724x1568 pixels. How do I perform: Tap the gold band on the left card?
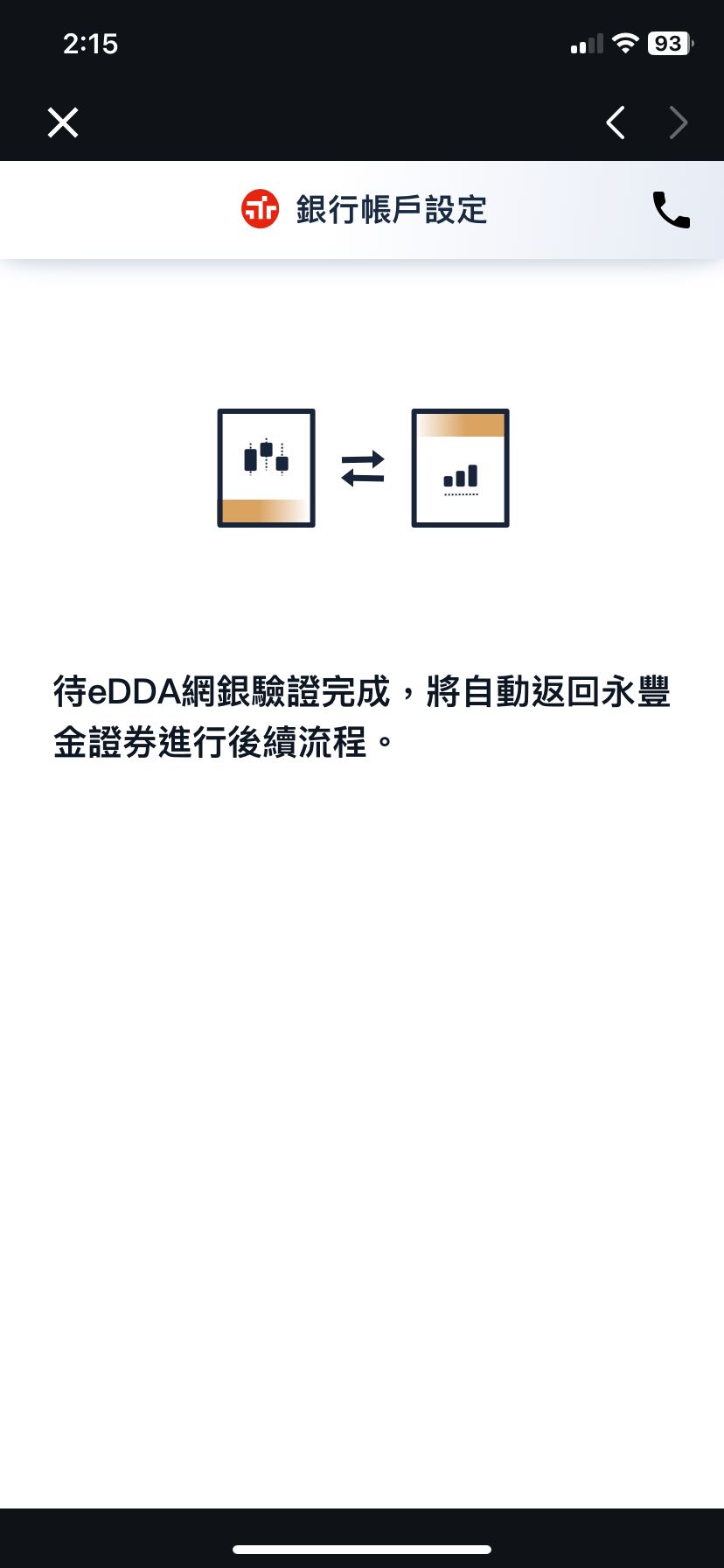(x=266, y=508)
